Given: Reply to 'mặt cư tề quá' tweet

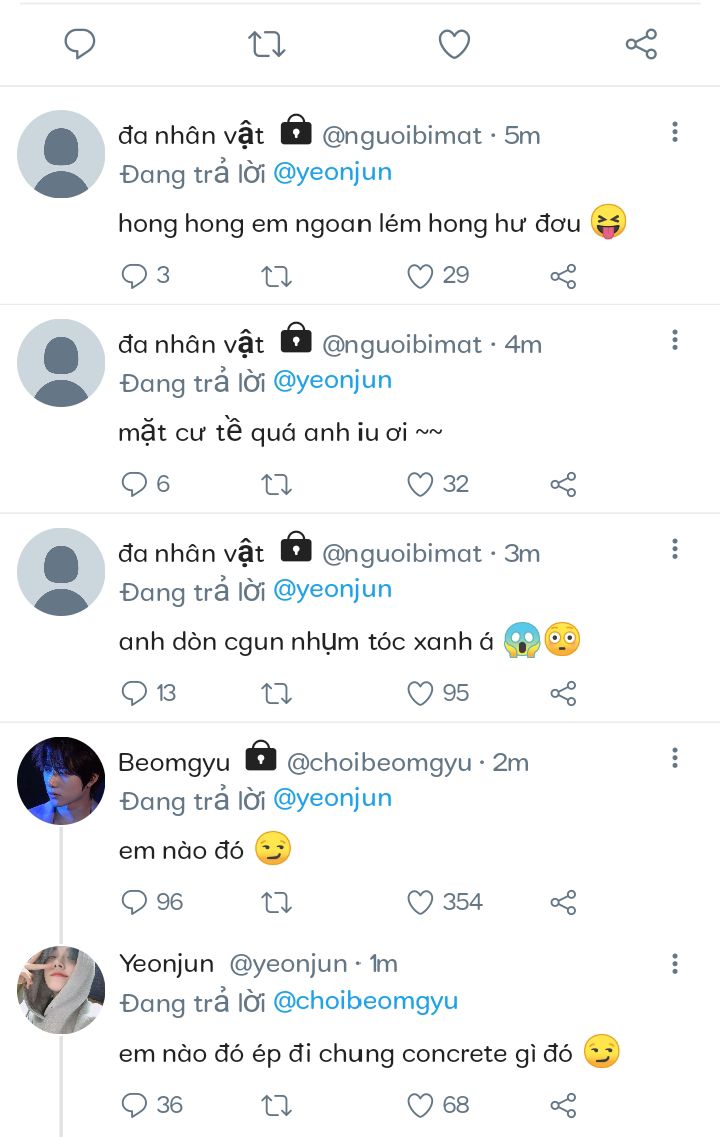Looking at the screenshot, I should tap(135, 485).
